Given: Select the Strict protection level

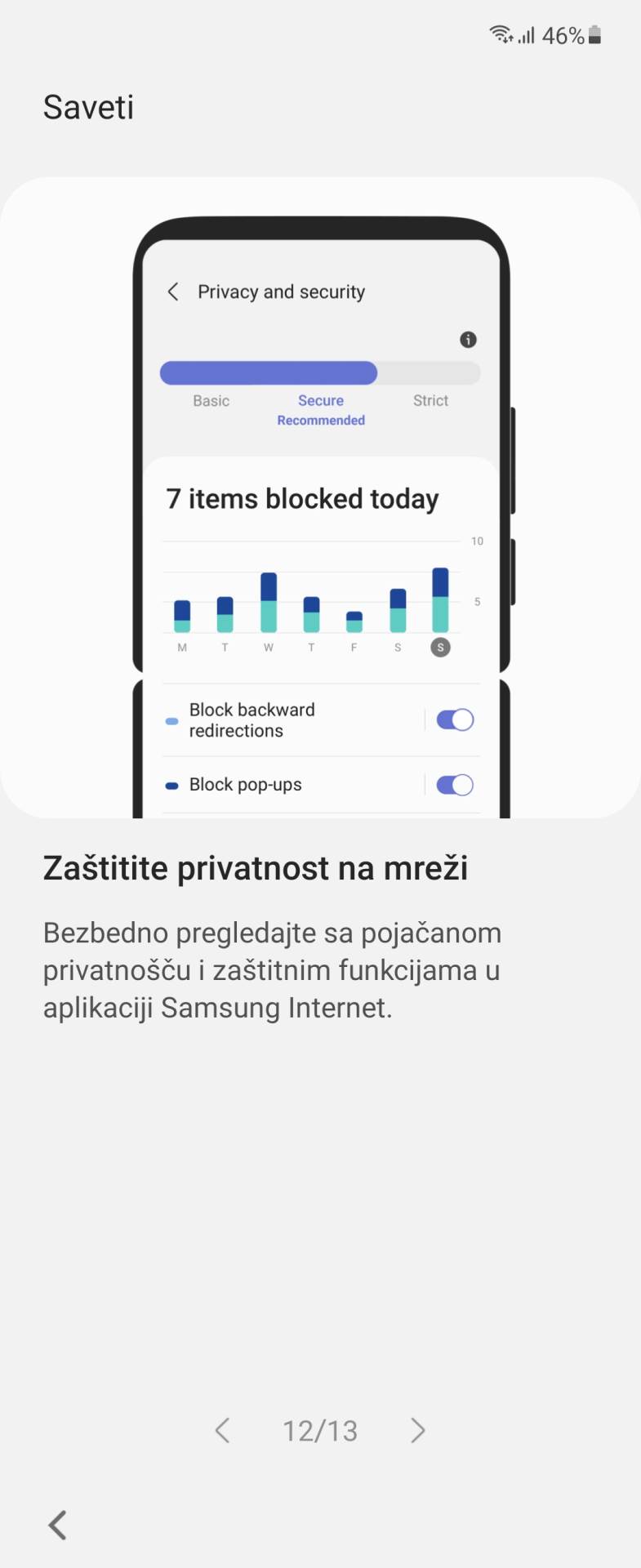Looking at the screenshot, I should [x=430, y=400].
